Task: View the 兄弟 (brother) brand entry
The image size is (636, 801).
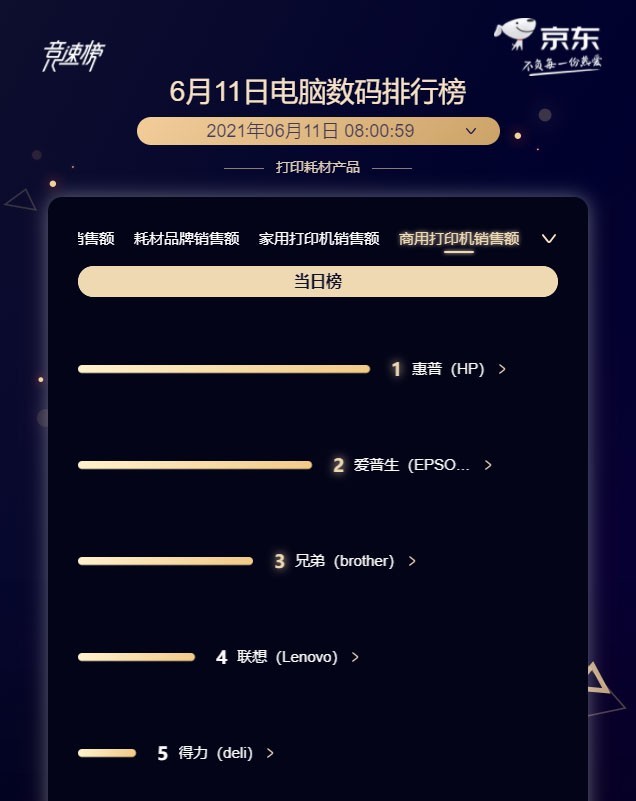Action: [x=344, y=561]
